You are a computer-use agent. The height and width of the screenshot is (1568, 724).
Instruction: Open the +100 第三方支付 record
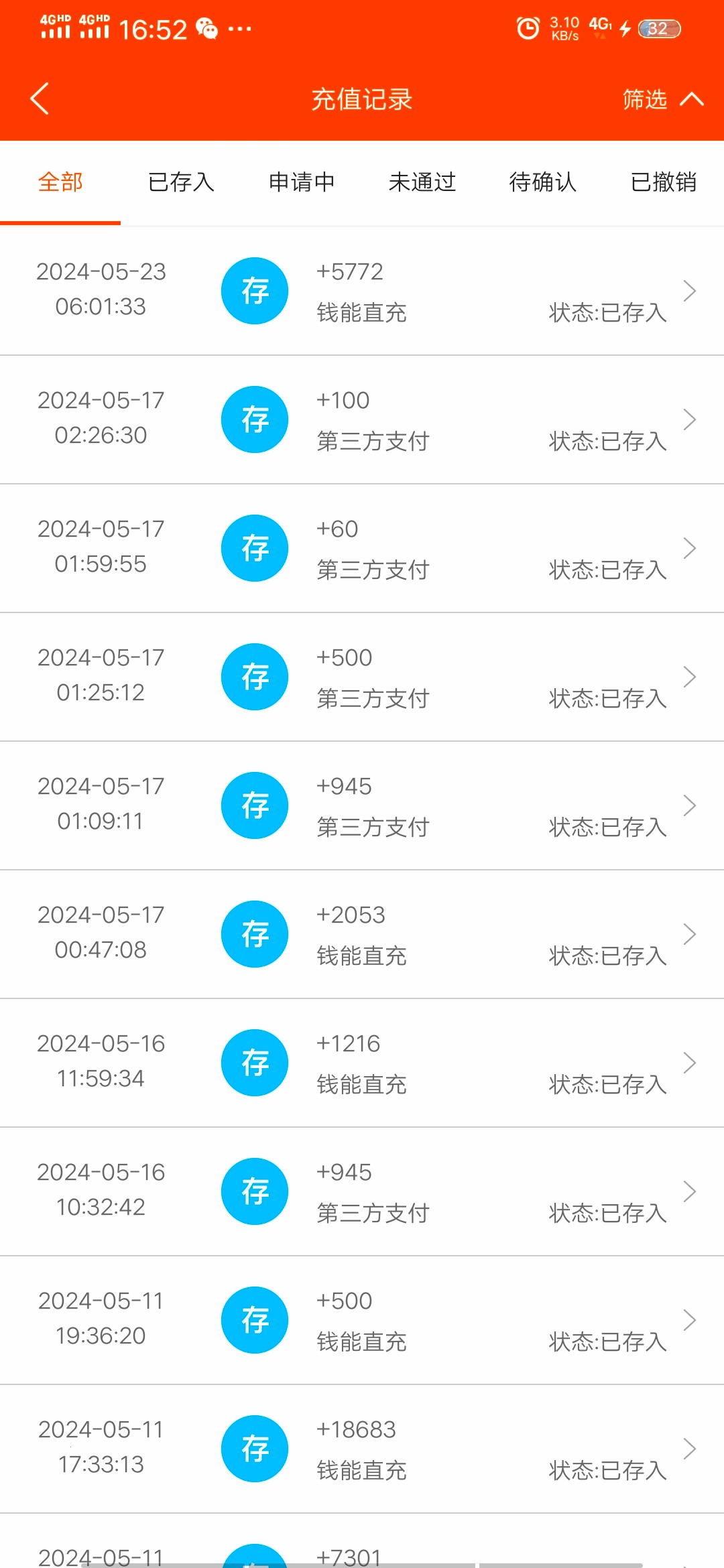(x=362, y=420)
